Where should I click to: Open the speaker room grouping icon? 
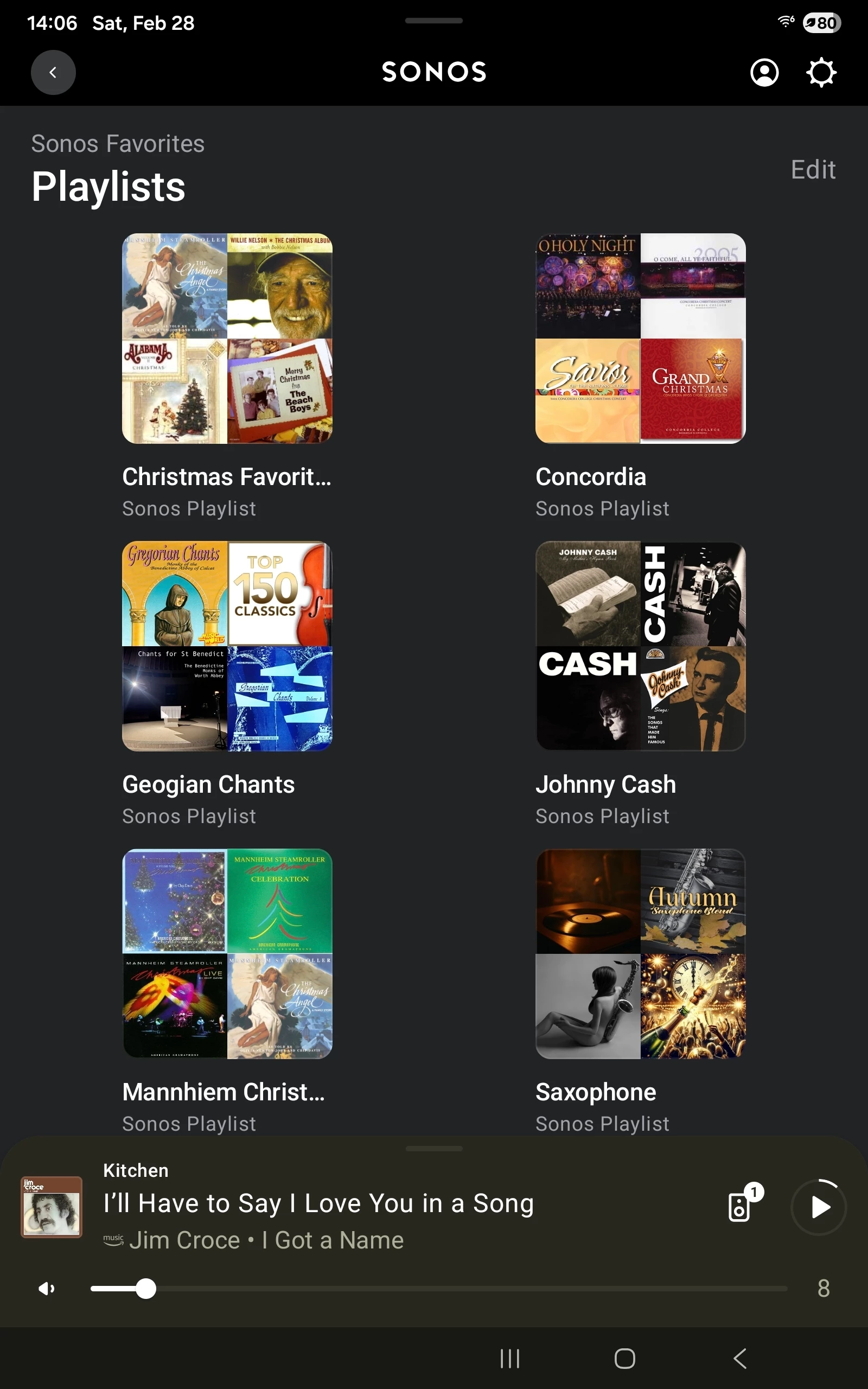741,1207
